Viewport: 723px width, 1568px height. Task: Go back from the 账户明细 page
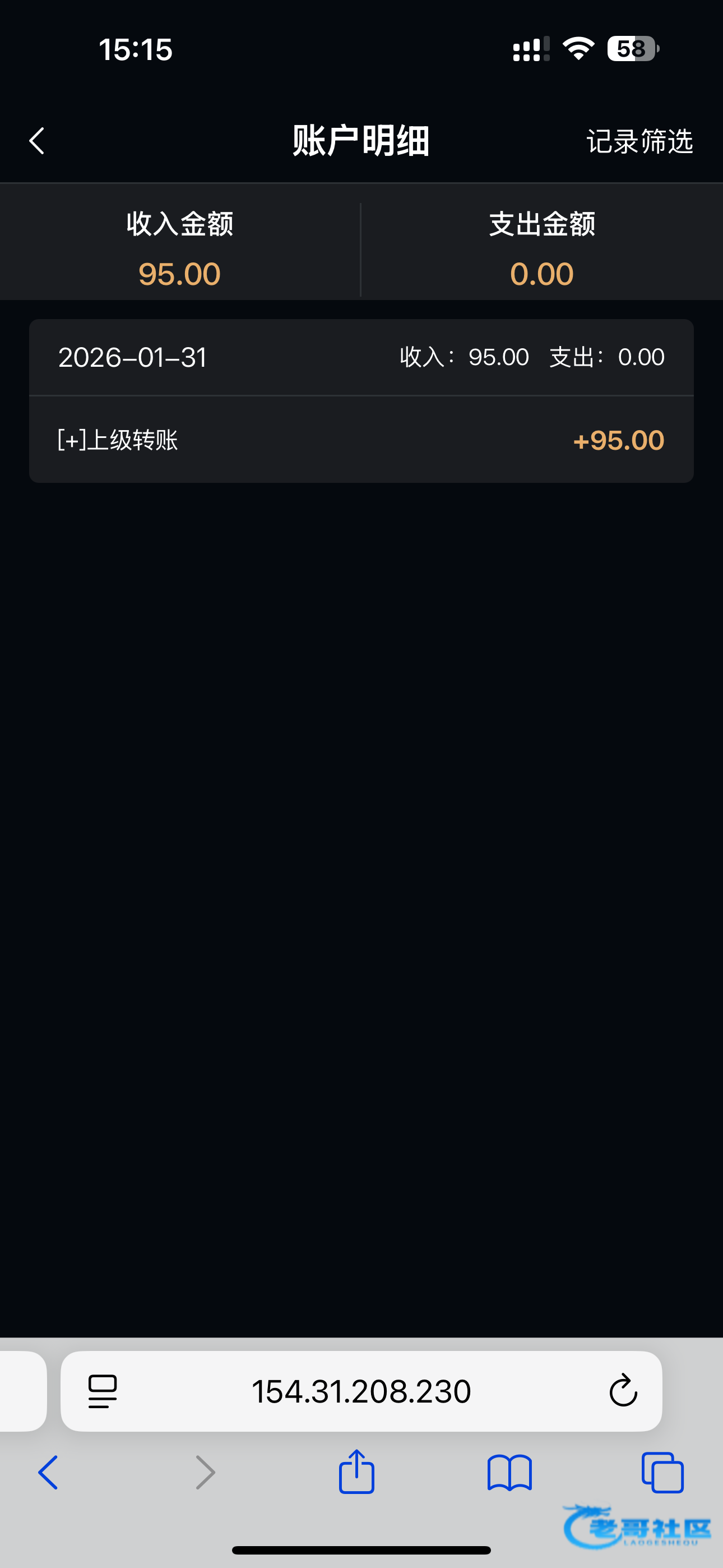37,141
